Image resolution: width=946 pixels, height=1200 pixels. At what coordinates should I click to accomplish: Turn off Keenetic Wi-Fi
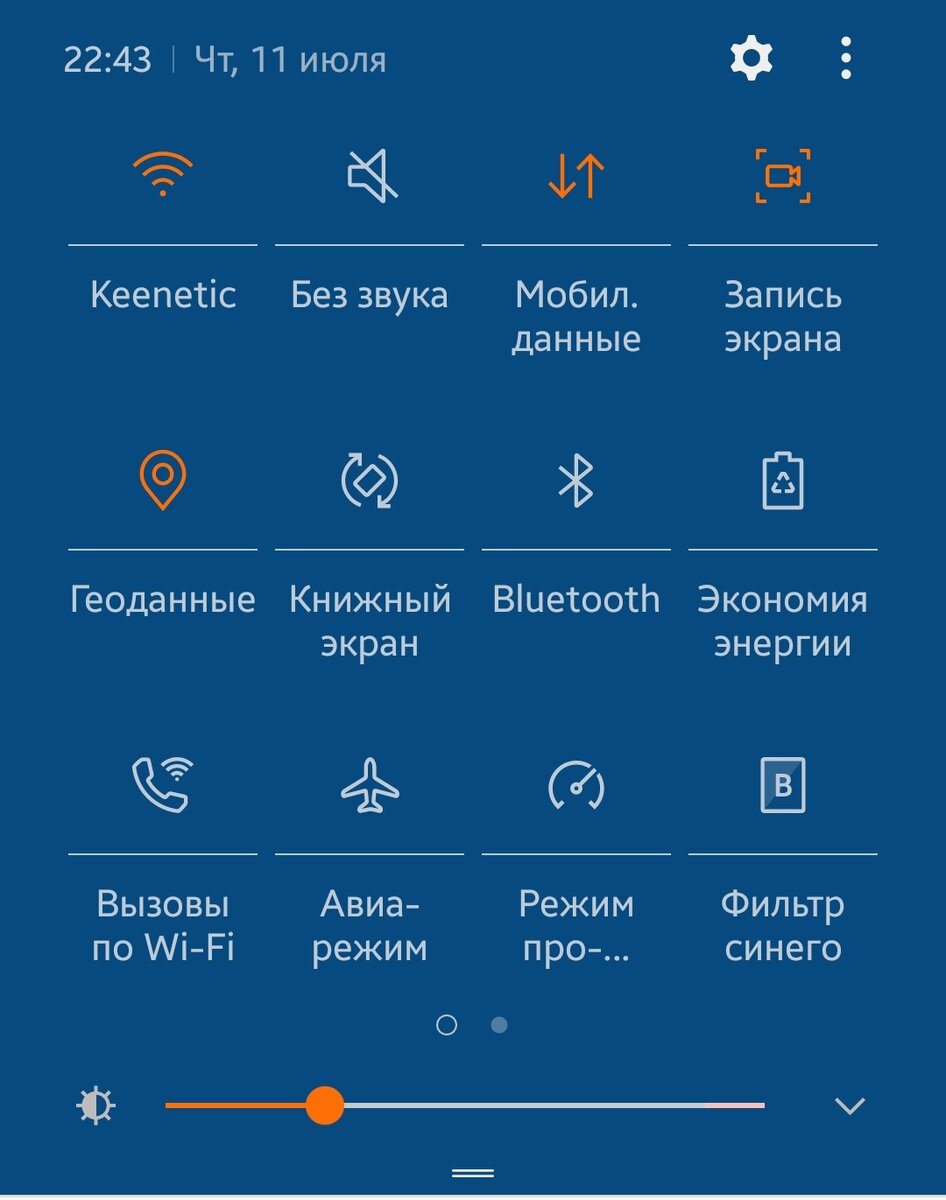point(163,176)
